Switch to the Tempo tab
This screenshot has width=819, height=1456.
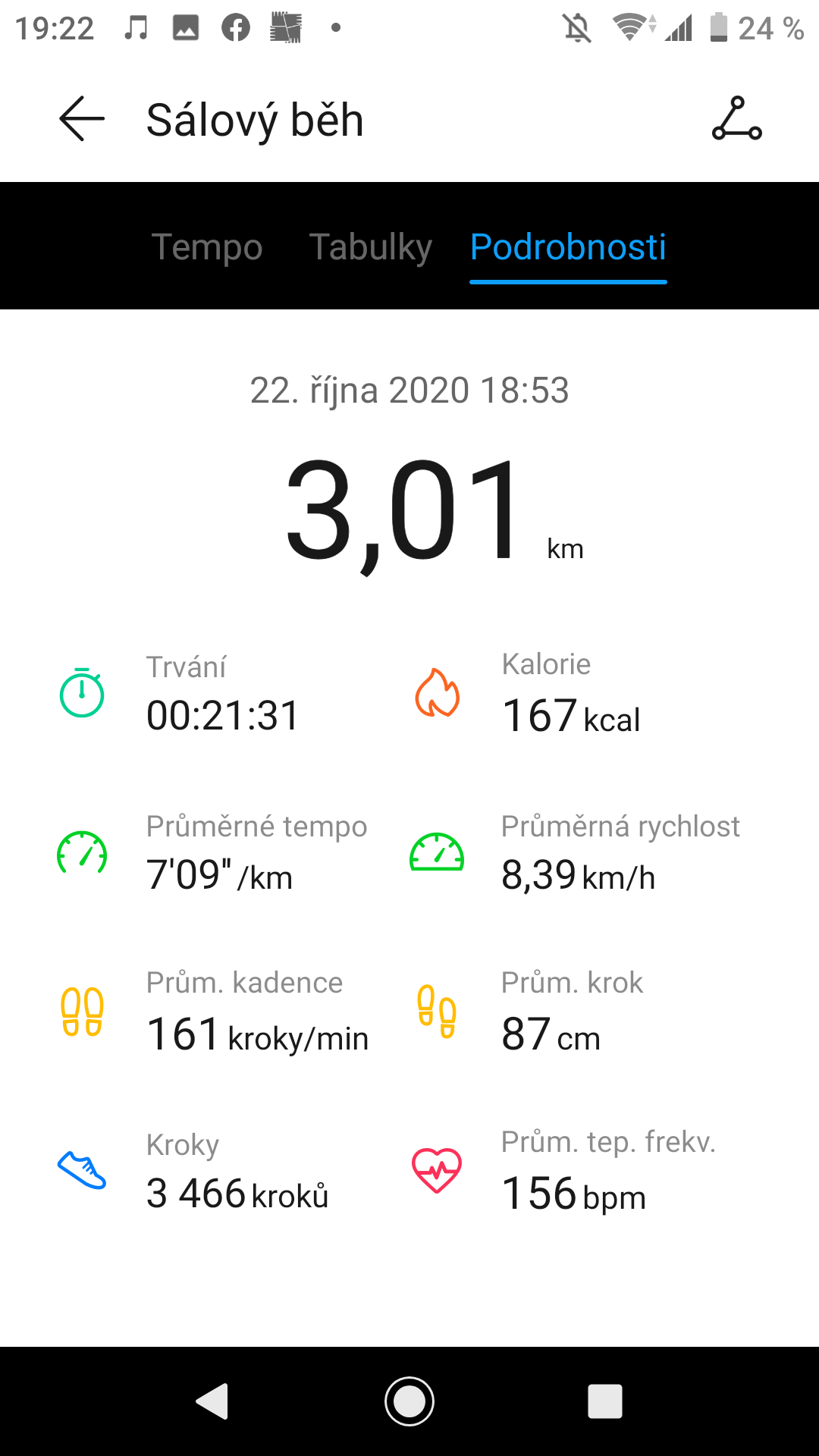[x=207, y=247]
